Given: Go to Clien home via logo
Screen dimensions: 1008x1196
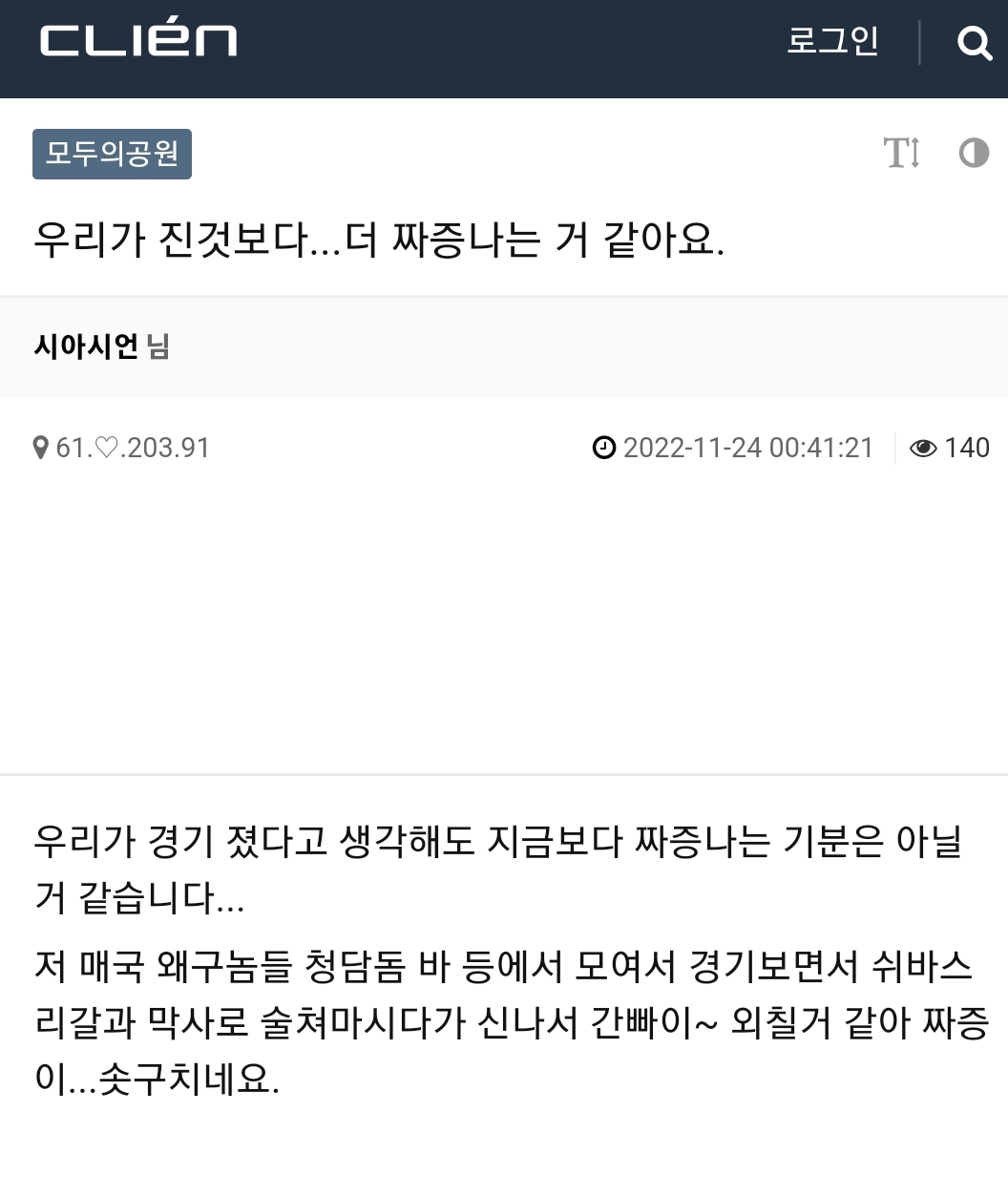Looking at the screenshot, I should coord(138,41).
